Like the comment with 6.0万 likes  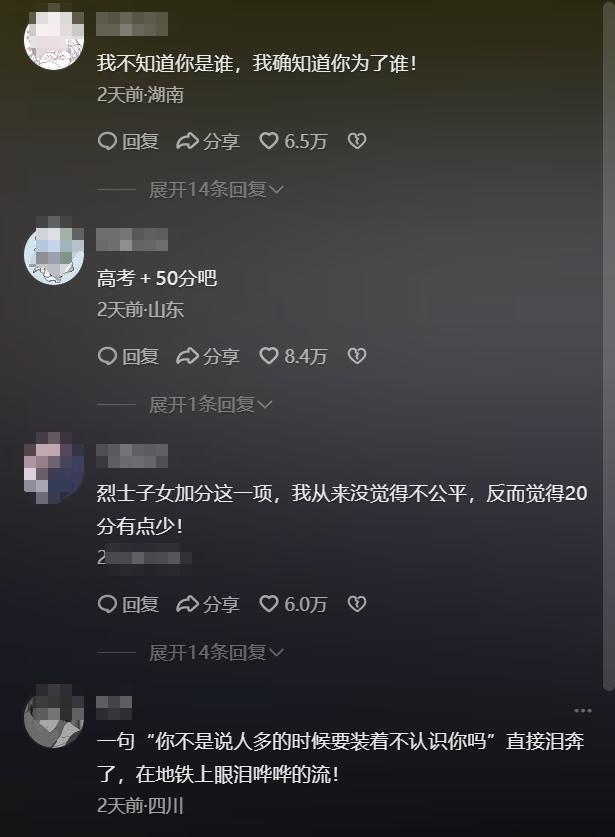(x=293, y=604)
